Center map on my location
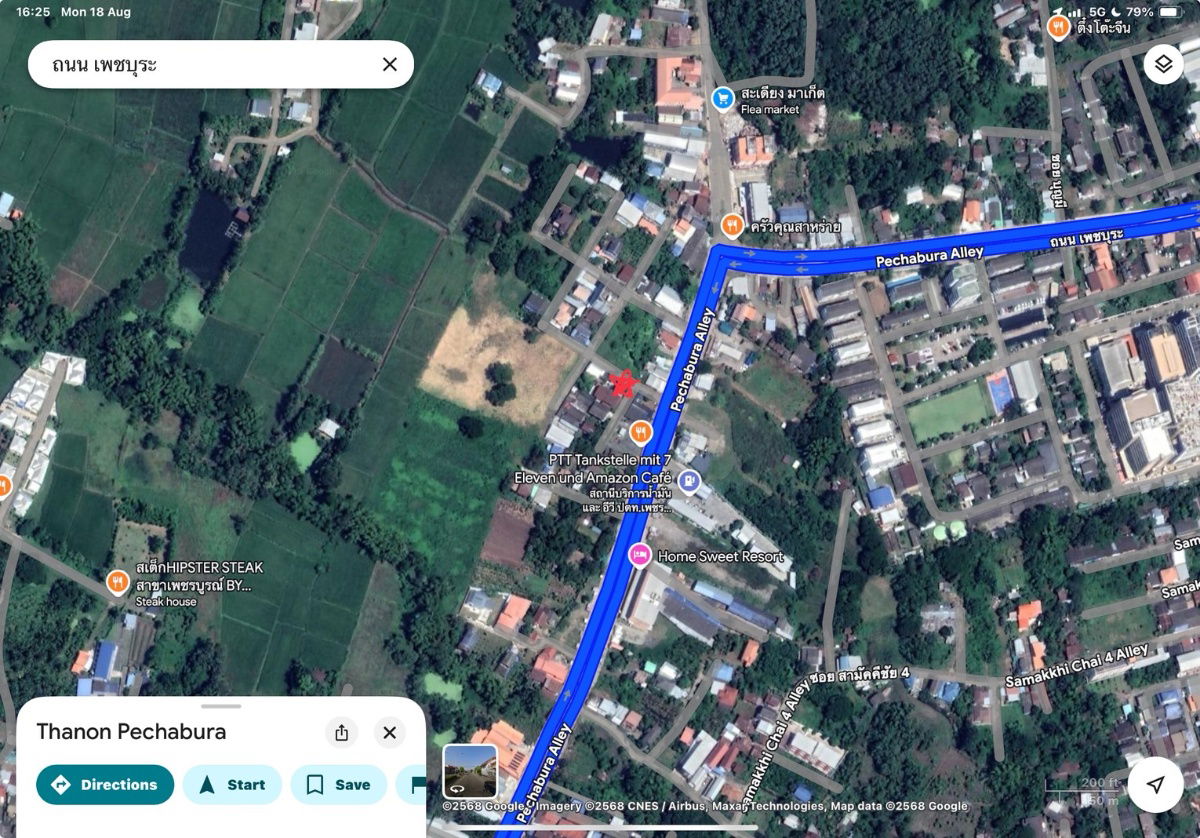The image size is (1200, 838). tap(1155, 785)
